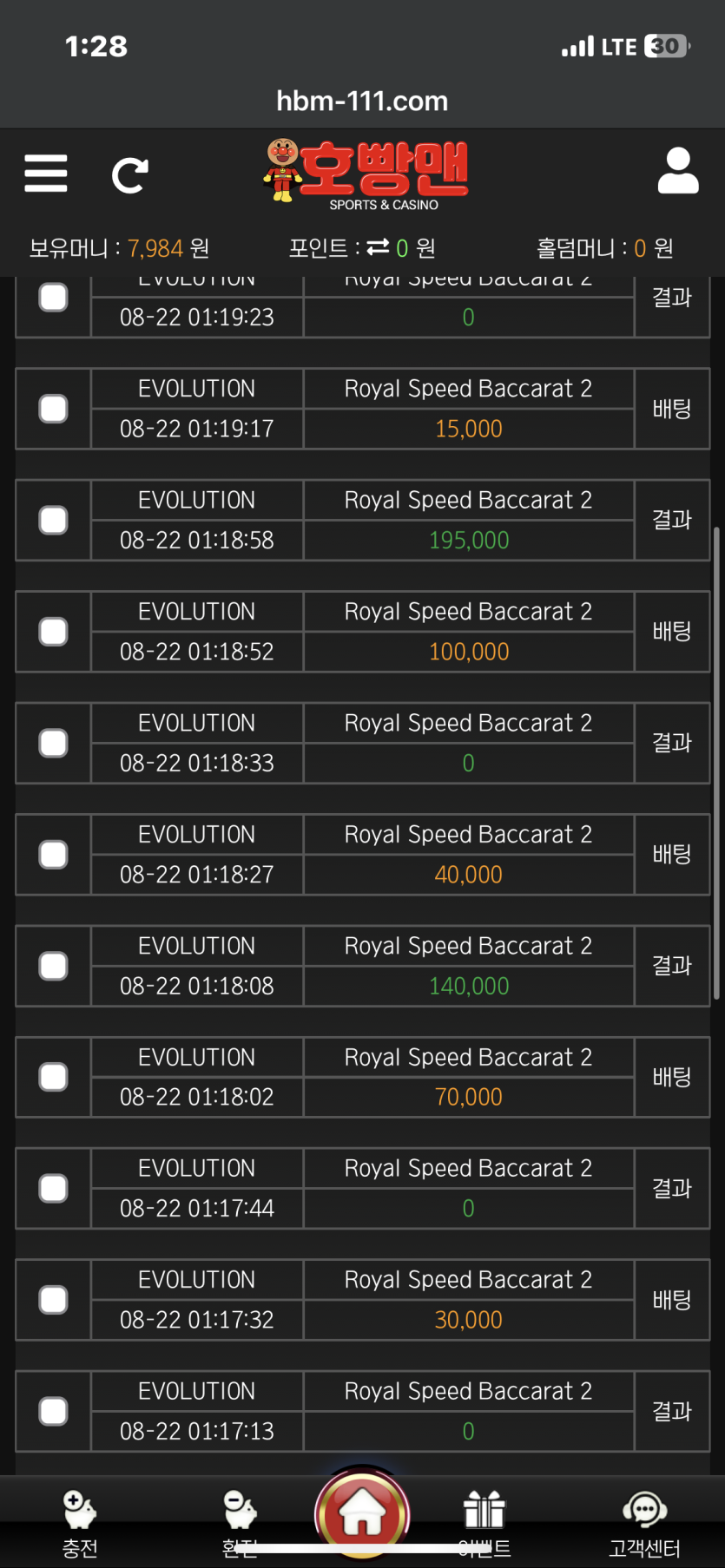
Task: Mark the 01:18:33 record checkbox
Action: (54, 743)
